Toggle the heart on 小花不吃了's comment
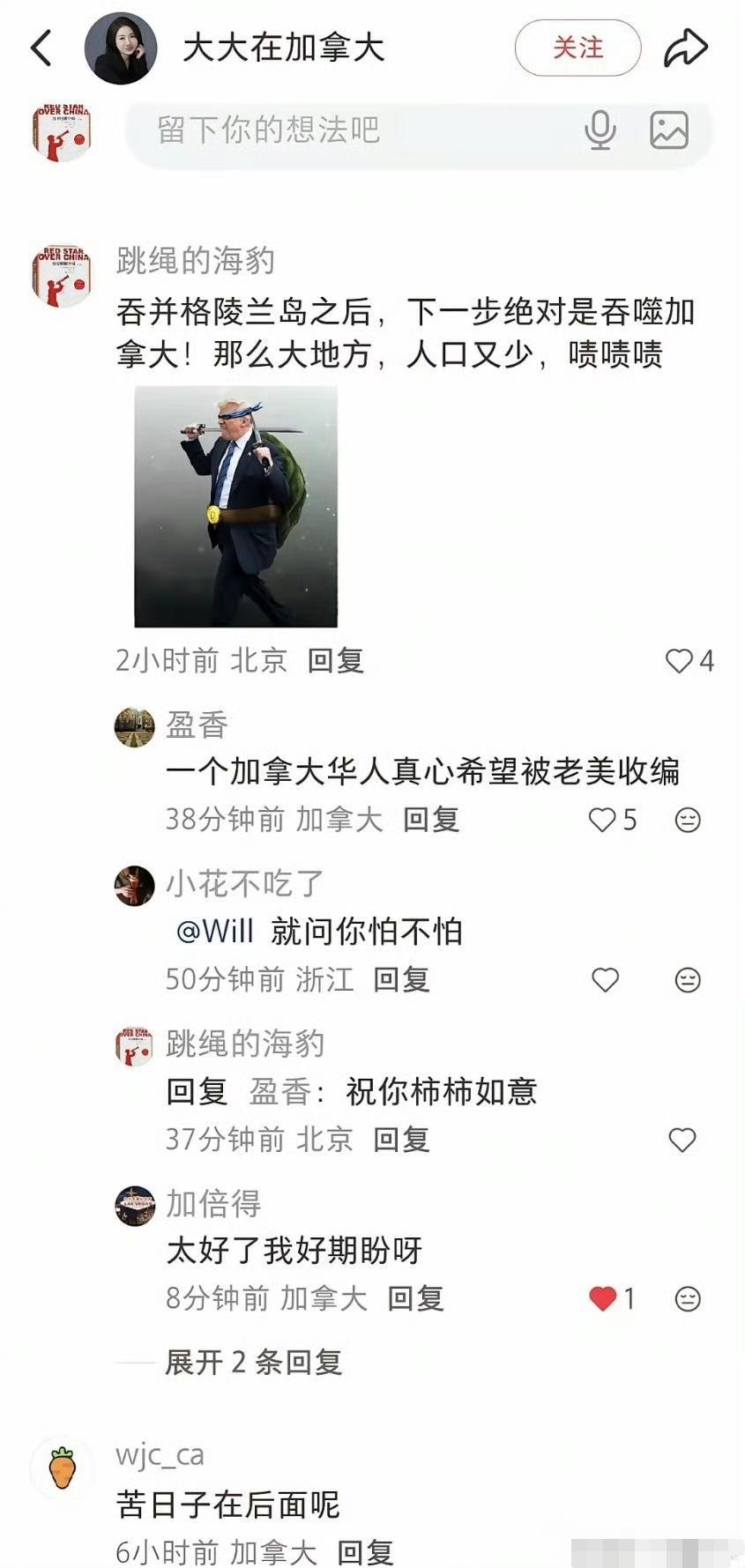 tap(607, 978)
